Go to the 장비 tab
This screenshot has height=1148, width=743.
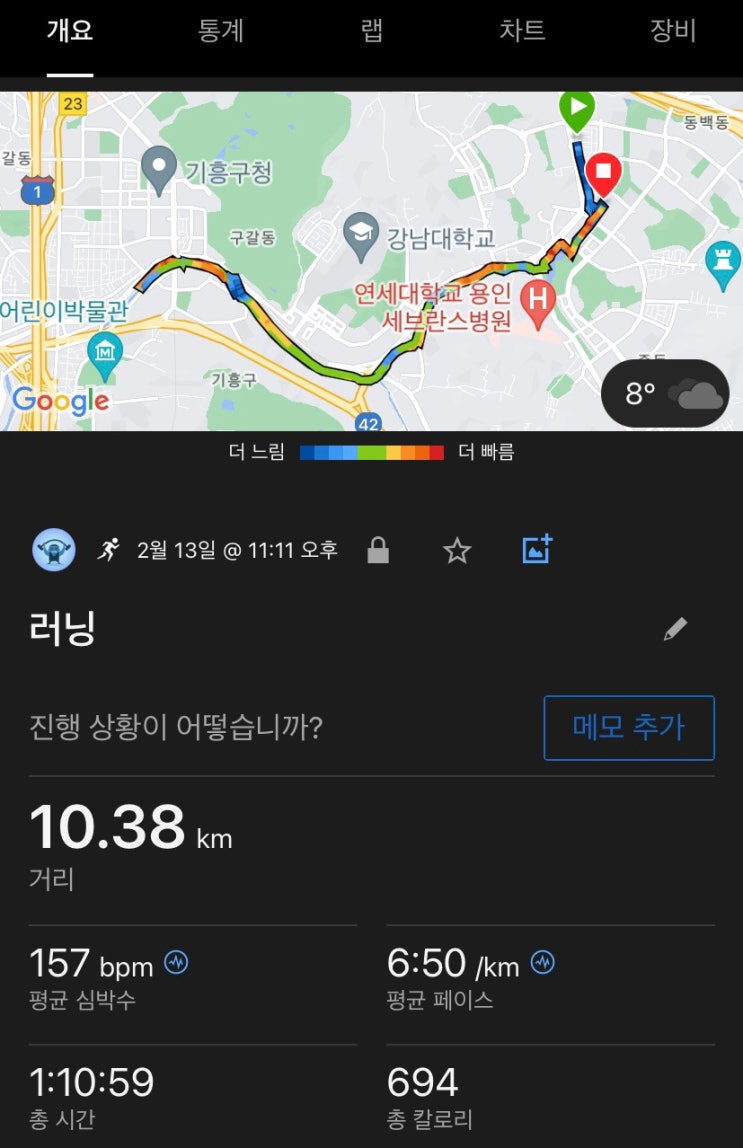coord(673,31)
